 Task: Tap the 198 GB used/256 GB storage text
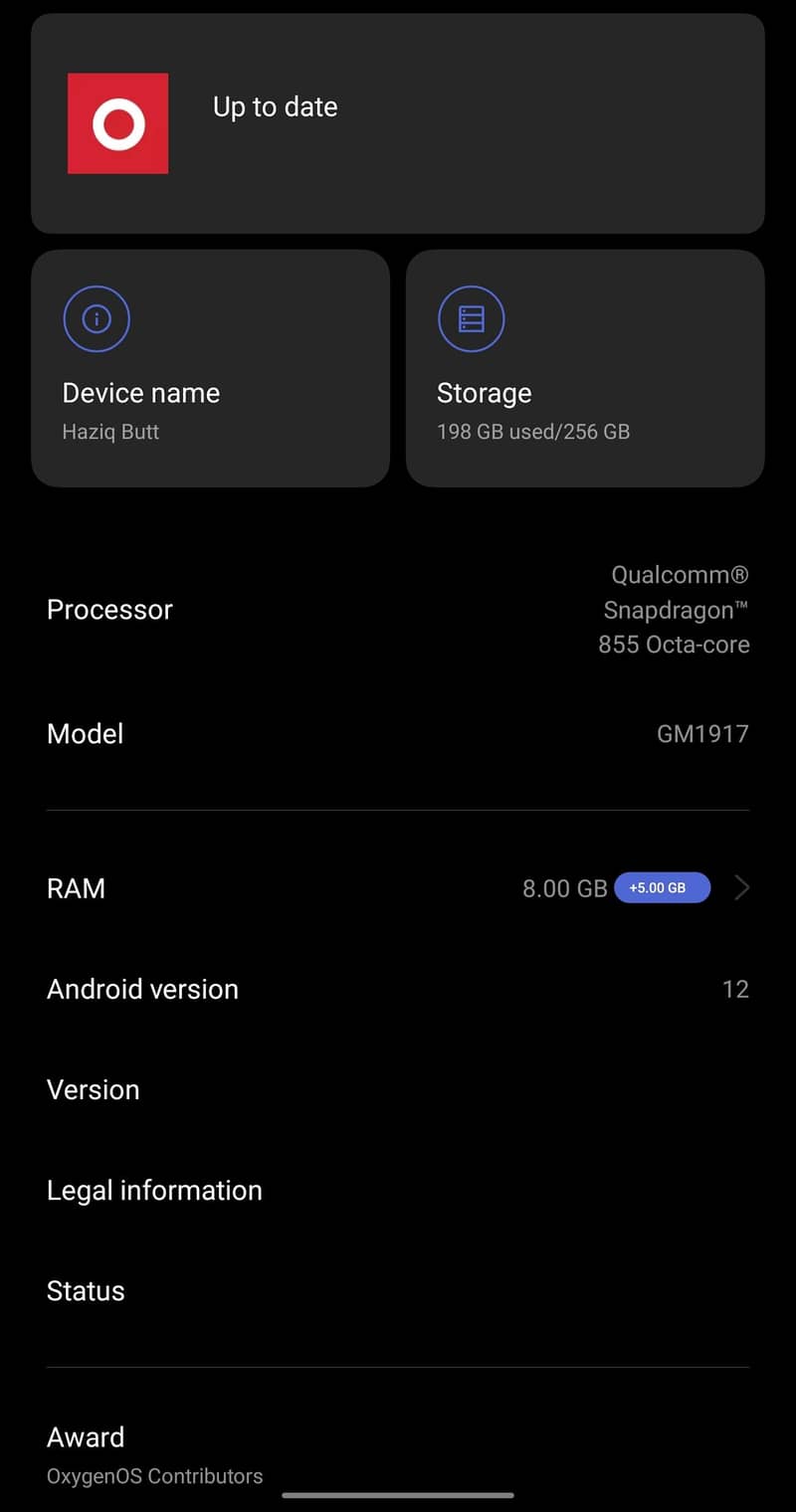[532, 432]
